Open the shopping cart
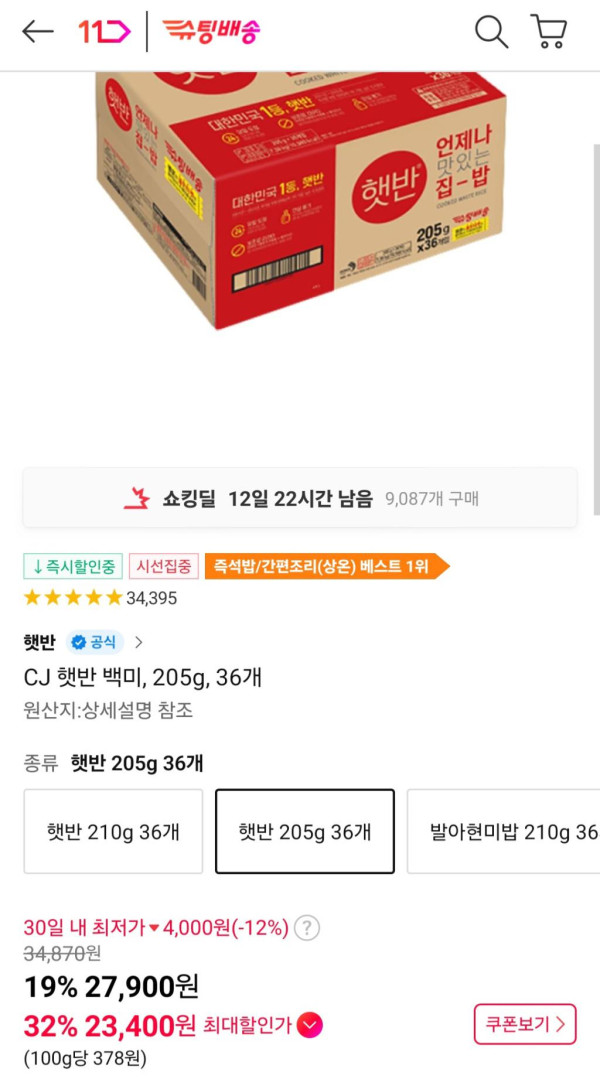This screenshot has width=600, height=1079. click(x=548, y=32)
